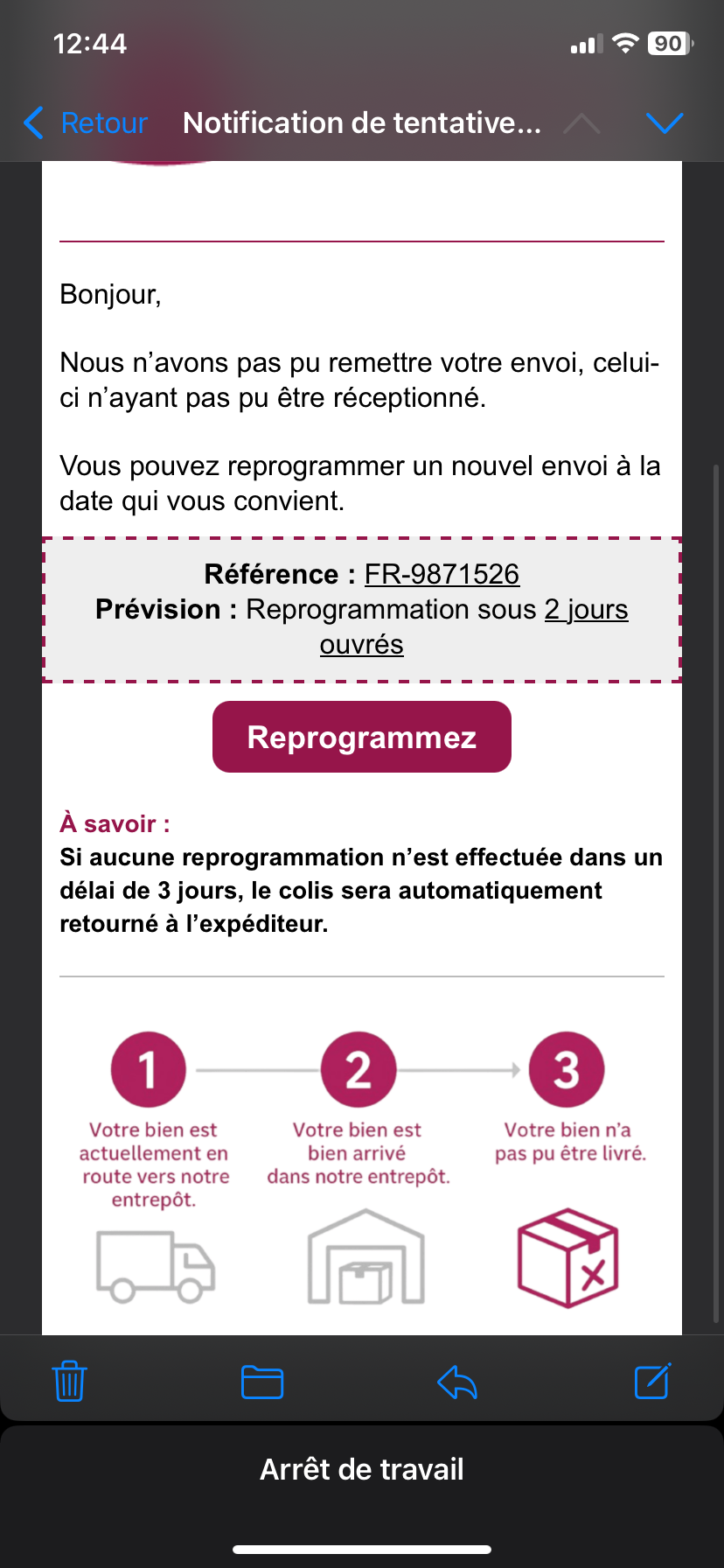The height and width of the screenshot is (1568, 724).
Task: Open the FR-9871526 reference link
Action: point(442,574)
